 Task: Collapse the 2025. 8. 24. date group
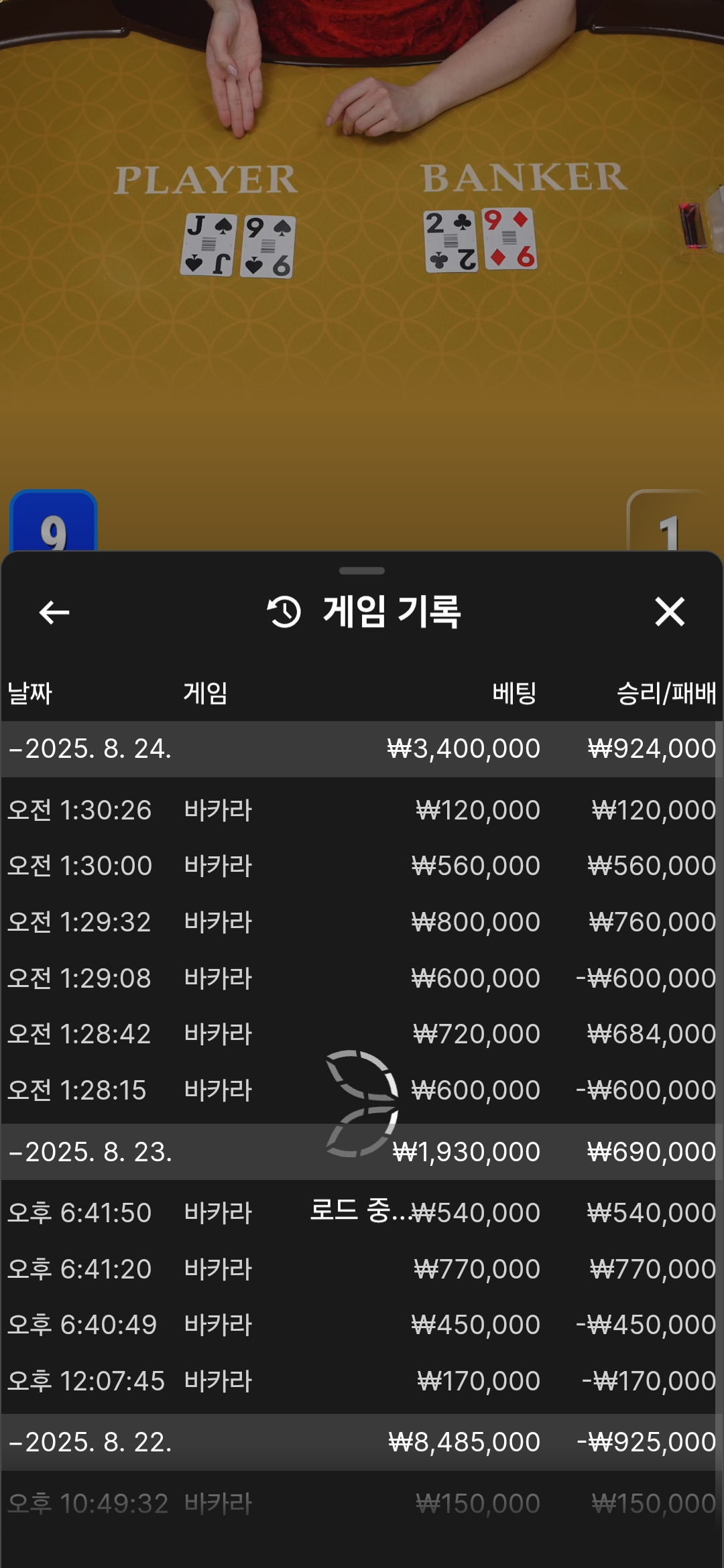tap(90, 748)
